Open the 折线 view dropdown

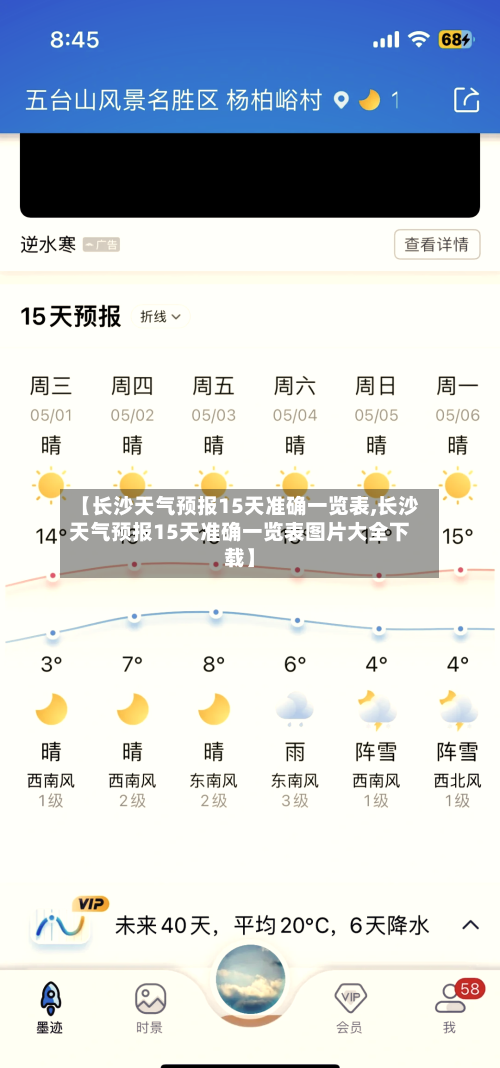(x=161, y=317)
